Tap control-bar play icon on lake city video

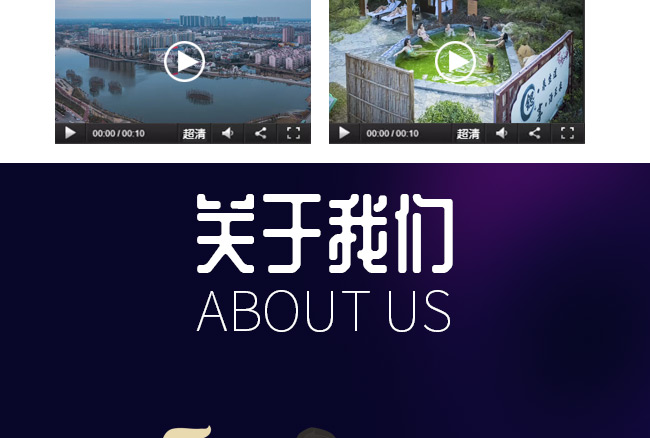point(70,133)
